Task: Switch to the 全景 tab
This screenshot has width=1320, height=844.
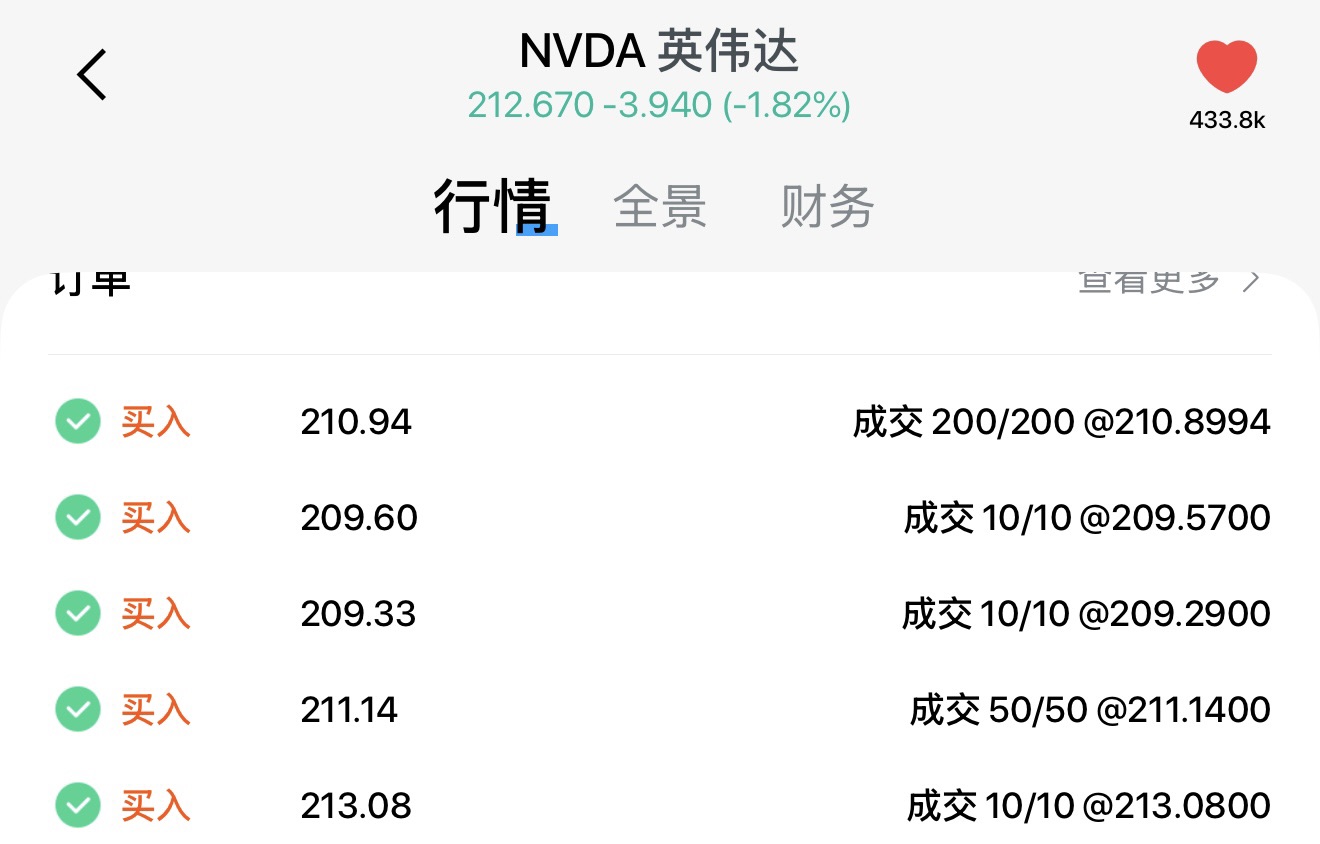Action: (x=660, y=207)
